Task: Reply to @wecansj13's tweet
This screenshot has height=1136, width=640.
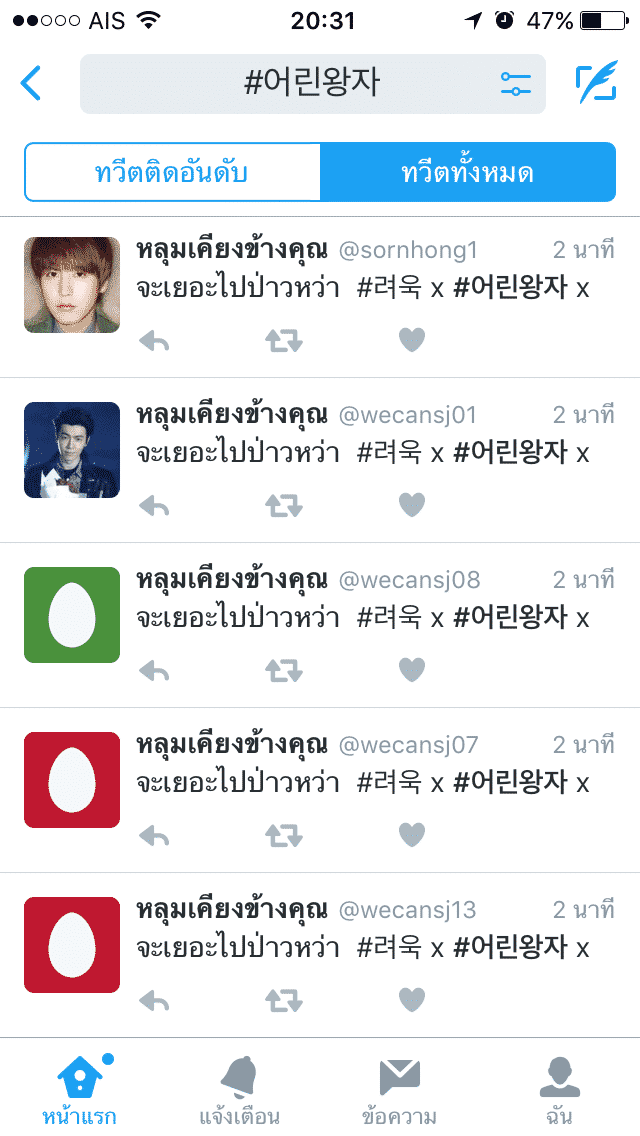Action: [x=154, y=1000]
